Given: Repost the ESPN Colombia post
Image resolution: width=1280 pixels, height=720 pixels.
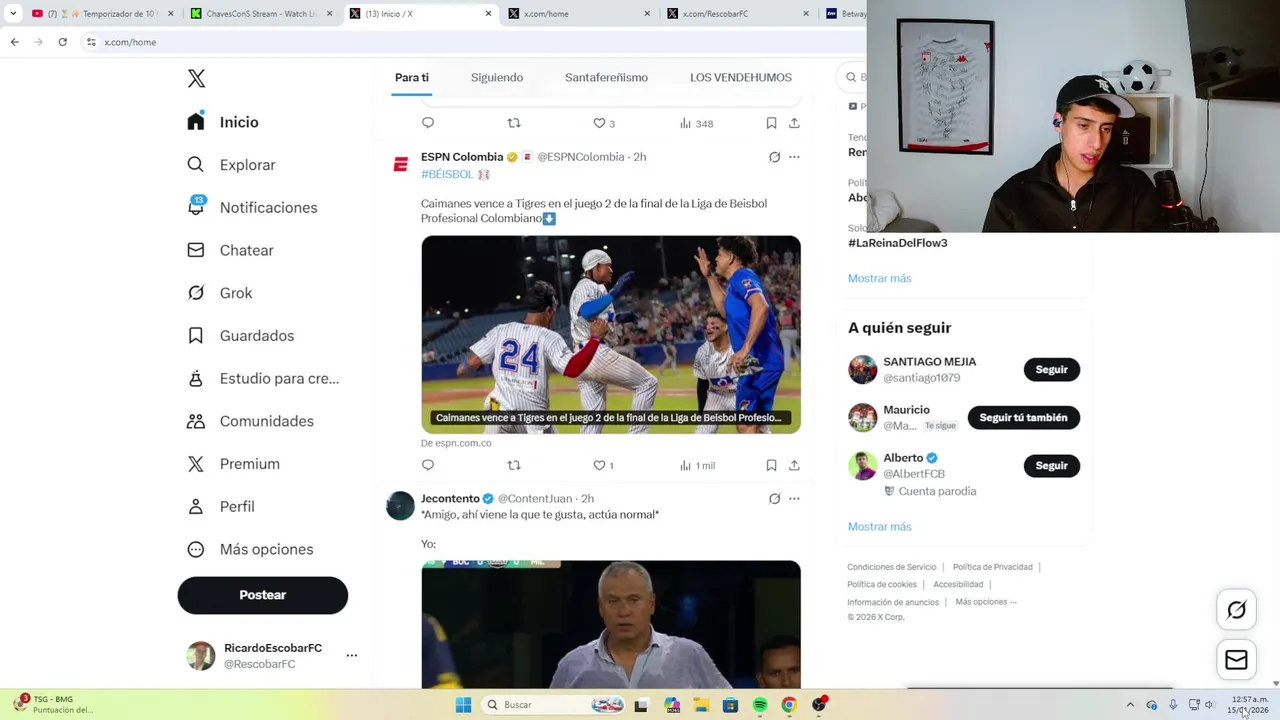Looking at the screenshot, I should tap(514, 465).
